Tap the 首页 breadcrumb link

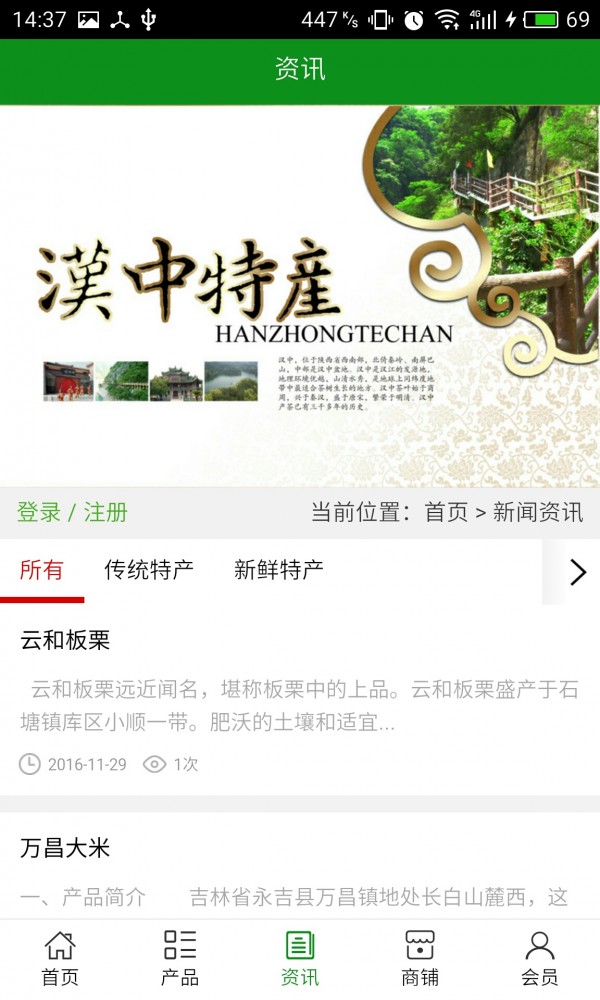(446, 513)
